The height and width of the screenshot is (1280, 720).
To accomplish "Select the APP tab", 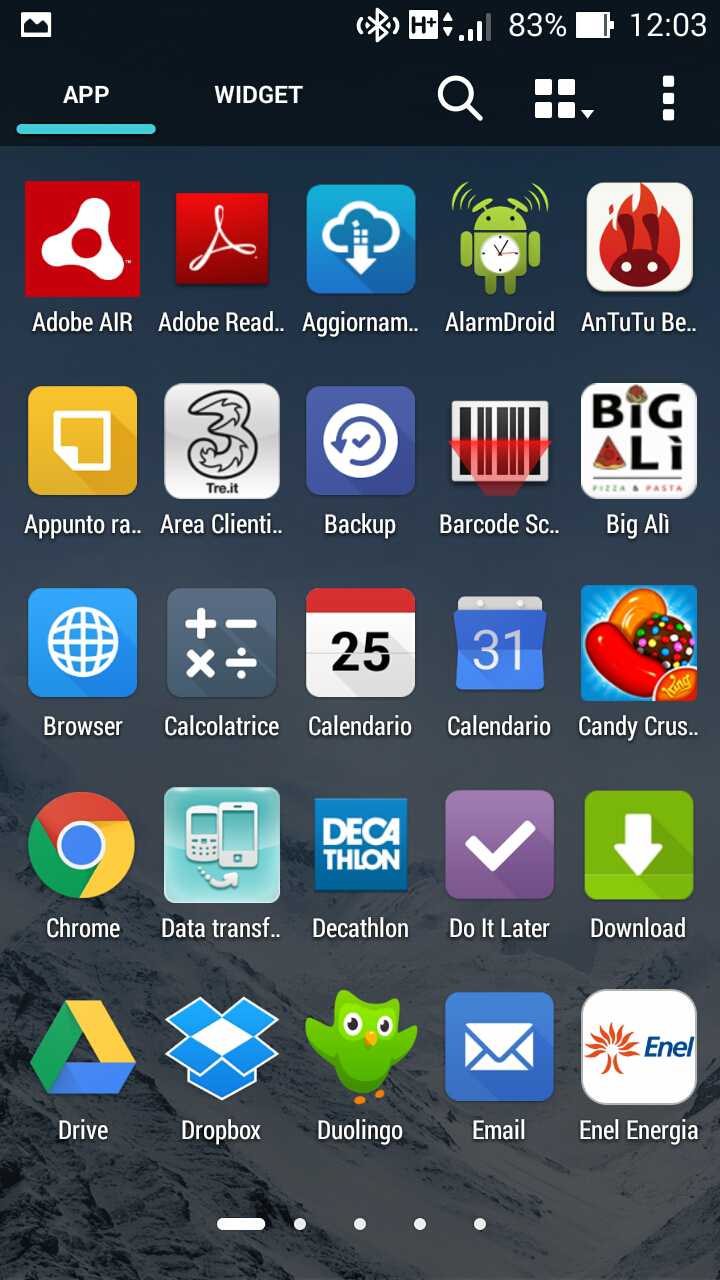I will (x=86, y=95).
